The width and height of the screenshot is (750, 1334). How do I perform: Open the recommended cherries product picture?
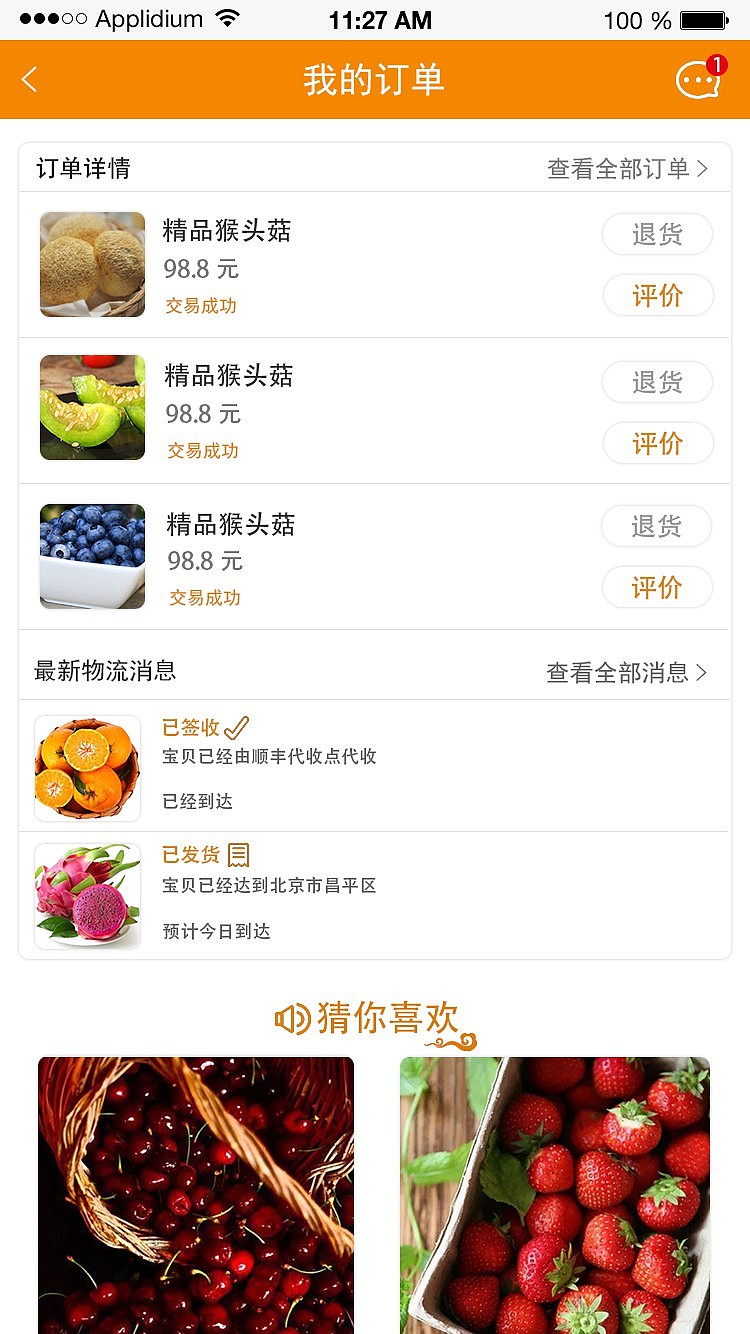[196, 1195]
